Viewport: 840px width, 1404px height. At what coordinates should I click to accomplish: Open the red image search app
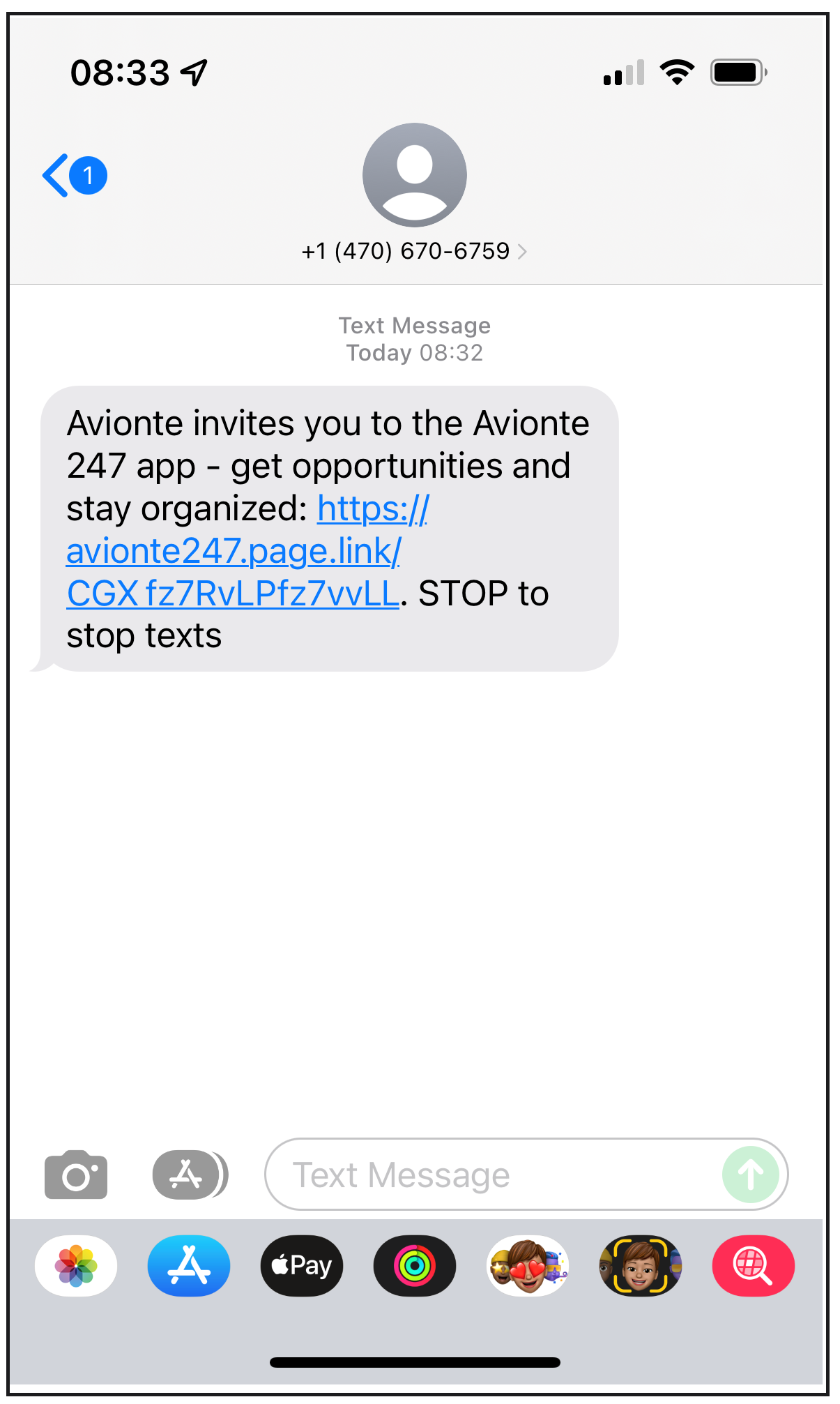coord(753,1266)
